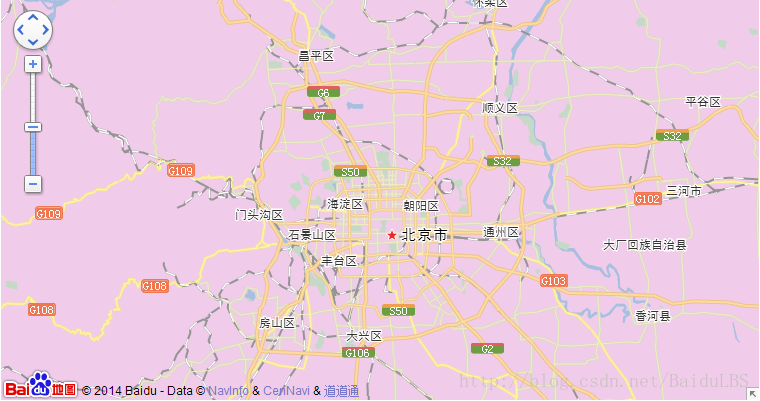Viewport: 760px width, 401px height.
Task: Open the 道道通 link
Action: (341, 391)
